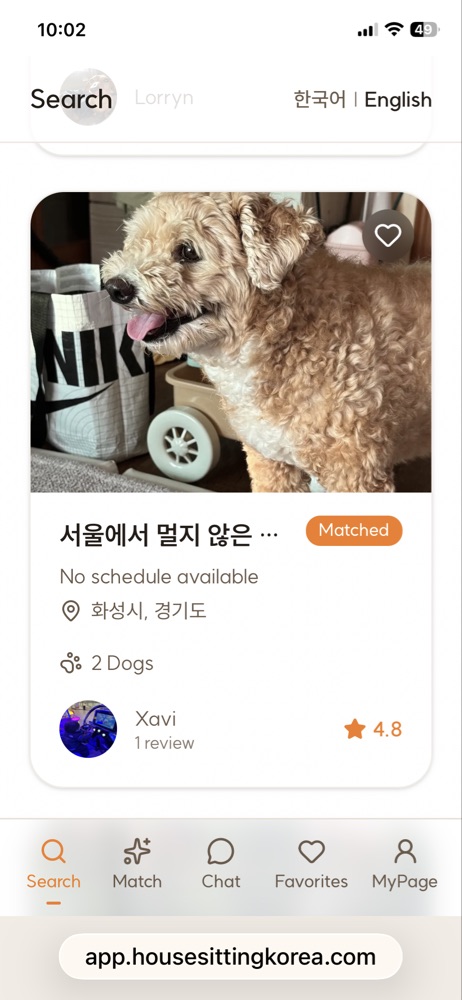
Task: Tap the browser address bar
Action: point(230,957)
